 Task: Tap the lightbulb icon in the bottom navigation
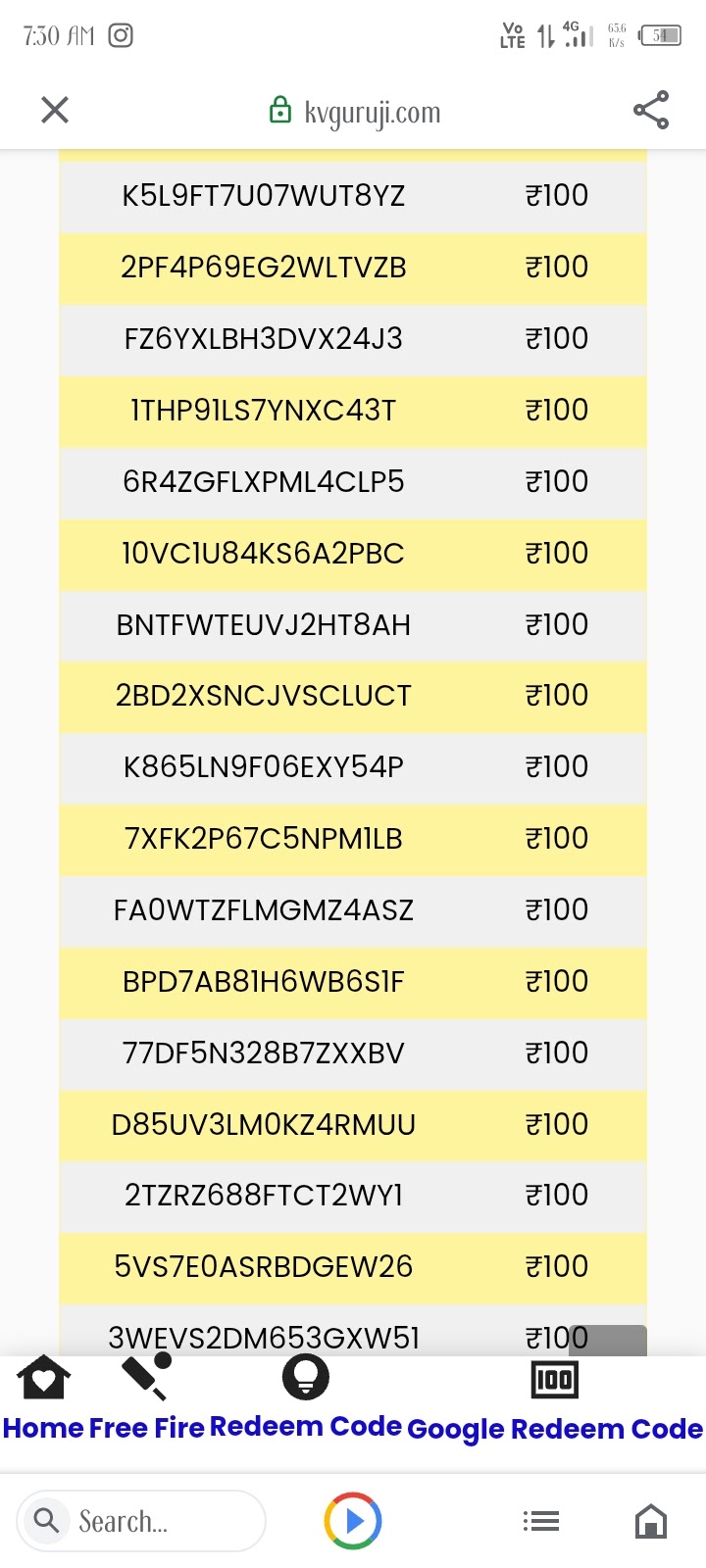(x=305, y=1377)
